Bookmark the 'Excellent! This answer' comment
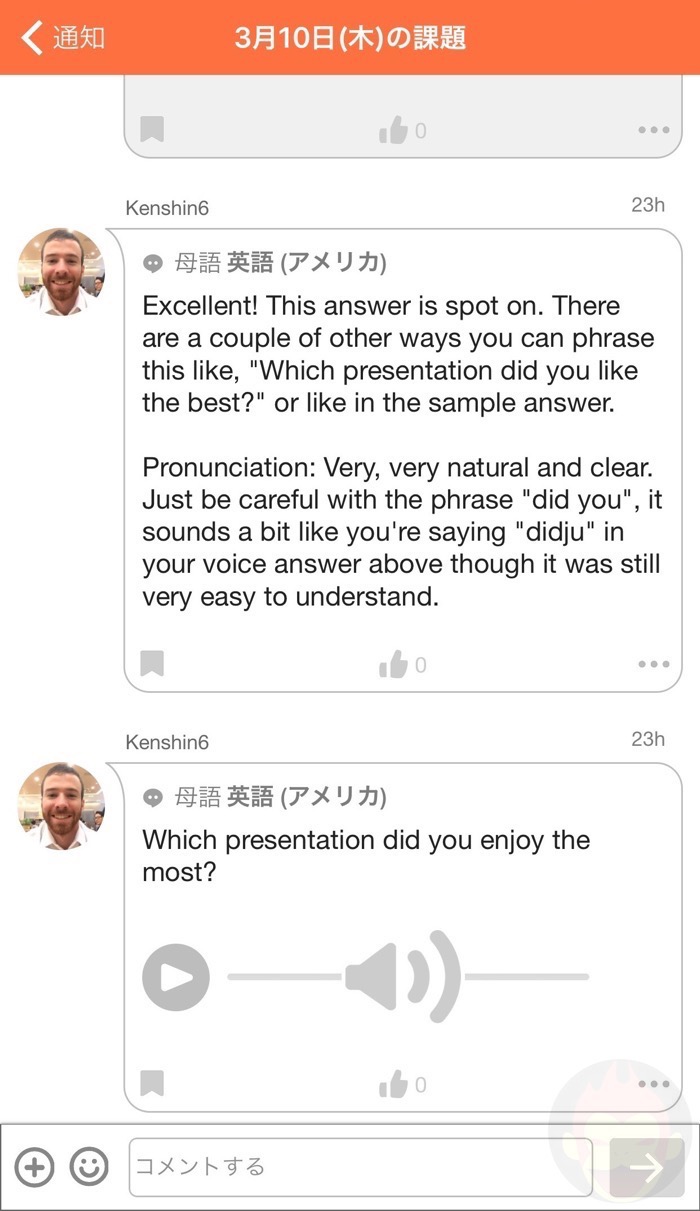 click(x=152, y=664)
